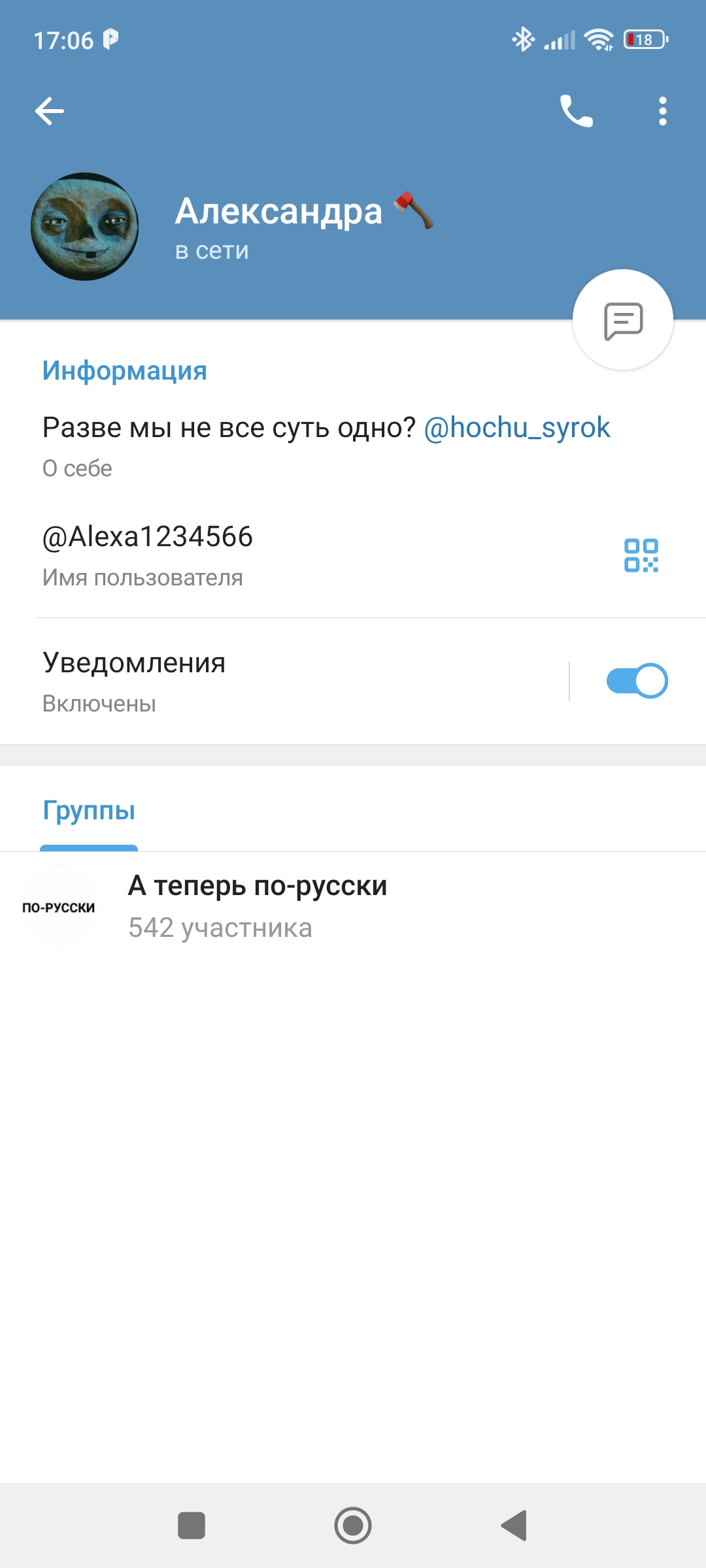Toggle the Уведомления switch off
706x1568 pixels.
(x=637, y=681)
